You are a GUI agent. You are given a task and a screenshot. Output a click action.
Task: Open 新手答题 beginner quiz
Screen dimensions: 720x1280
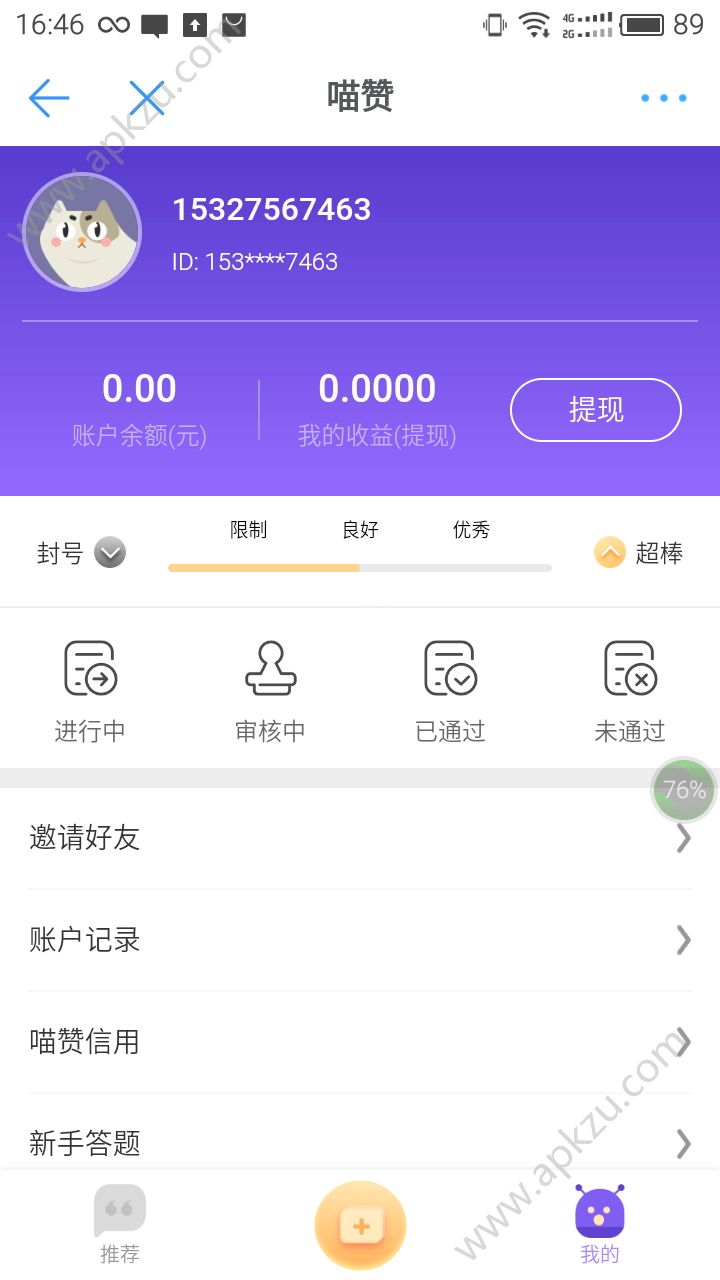[x=360, y=1144]
